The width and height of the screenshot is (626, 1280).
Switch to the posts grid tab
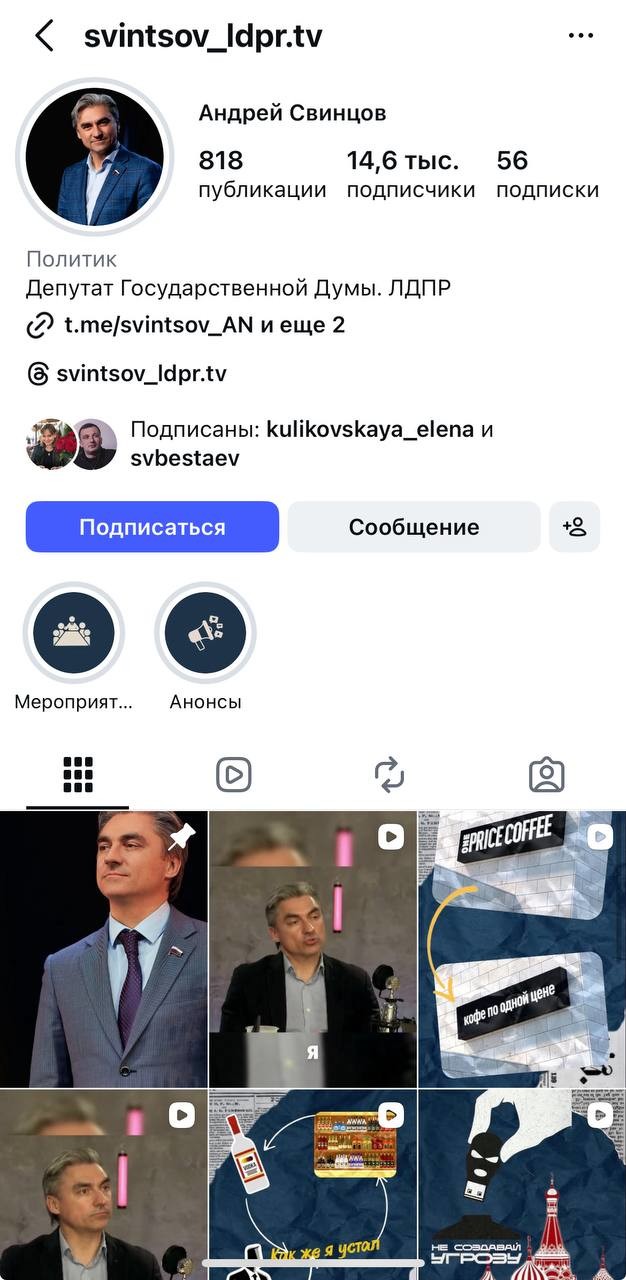pyautogui.click(x=78, y=775)
